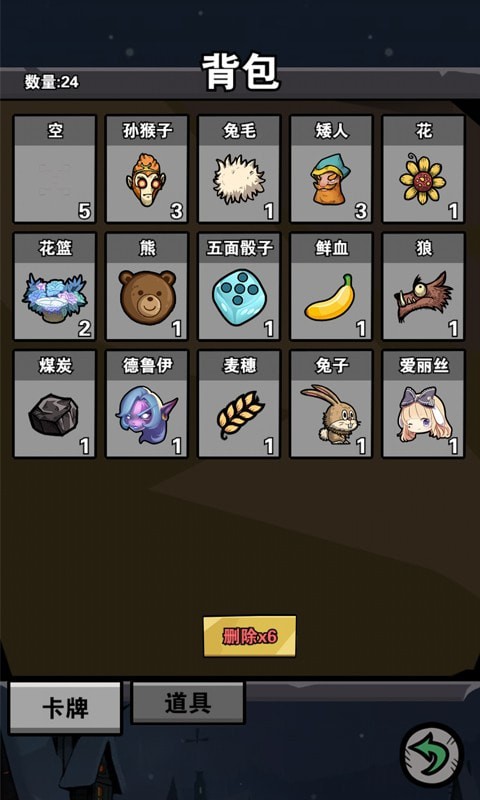The height and width of the screenshot is (800, 480).
Task: Tap the 狼 wolf card
Action: pyautogui.click(x=424, y=286)
